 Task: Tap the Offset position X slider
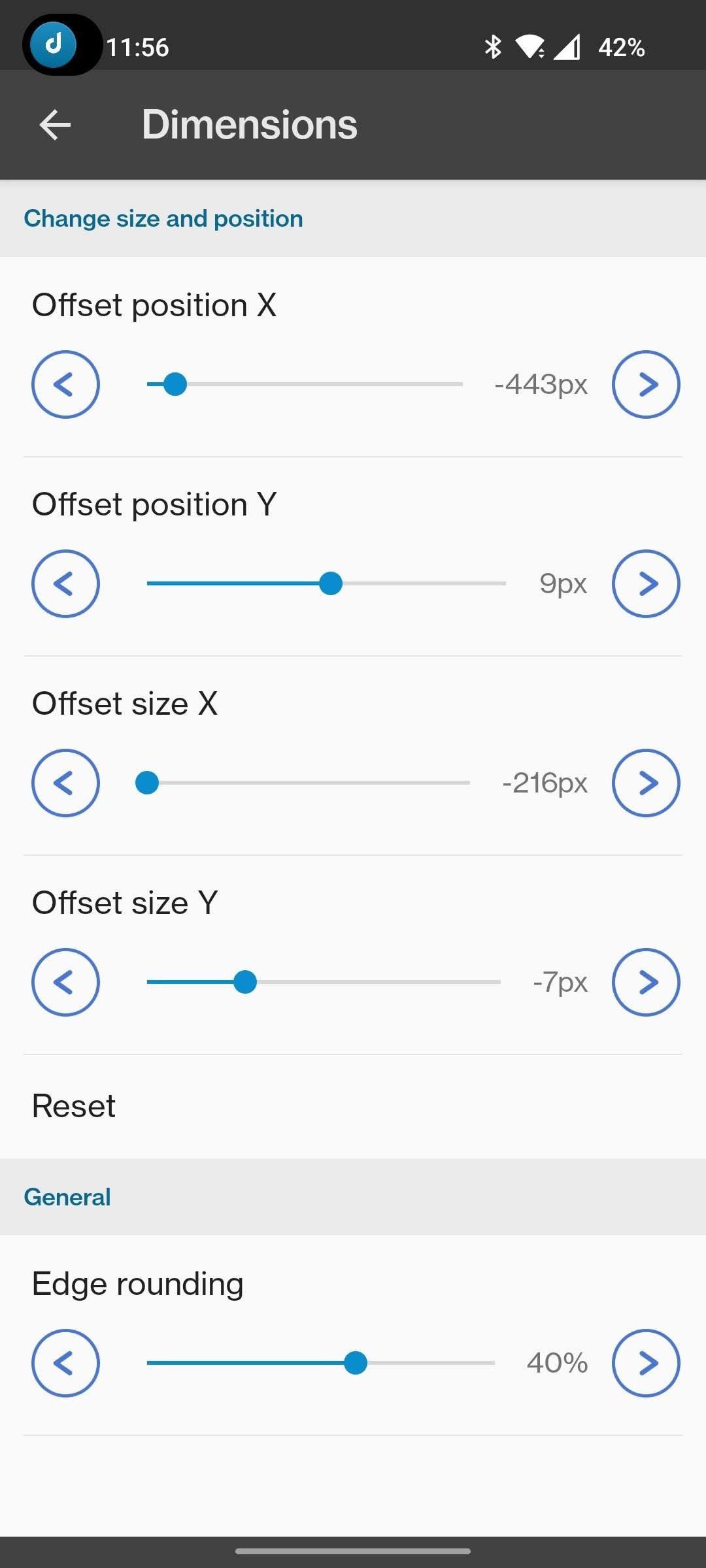tap(305, 384)
